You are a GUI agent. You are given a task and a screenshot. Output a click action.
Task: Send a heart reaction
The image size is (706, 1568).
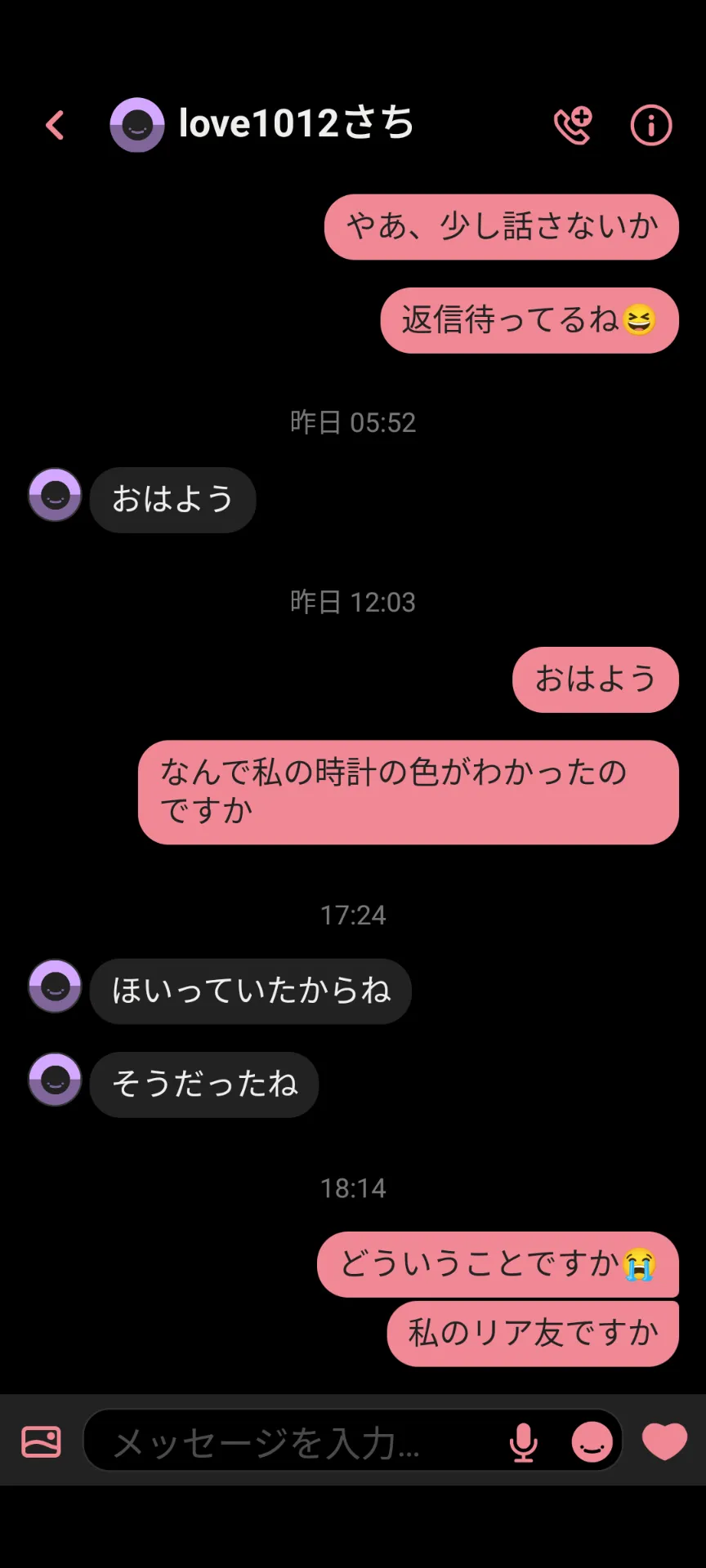pos(664,1441)
